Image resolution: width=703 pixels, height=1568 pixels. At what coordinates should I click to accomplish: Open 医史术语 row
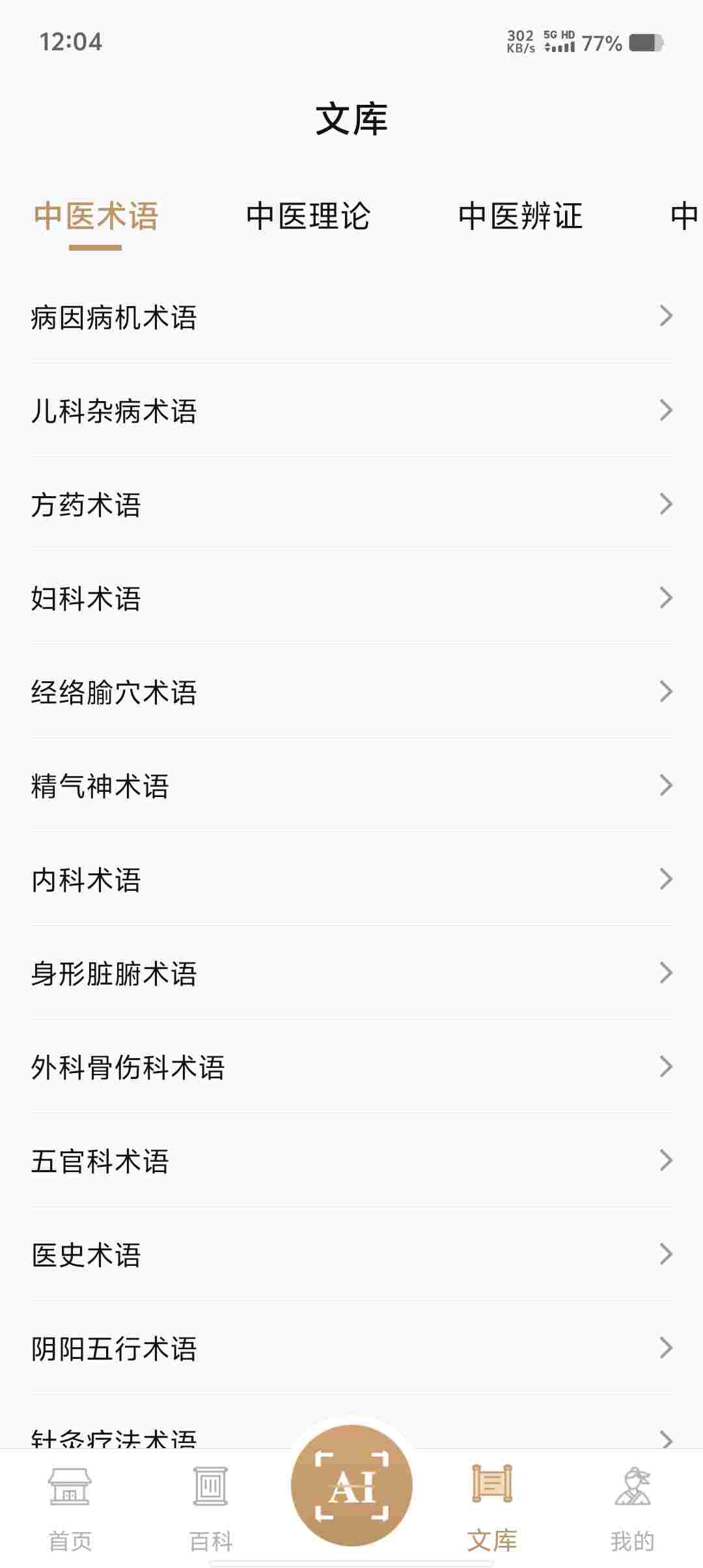coord(351,1255)
